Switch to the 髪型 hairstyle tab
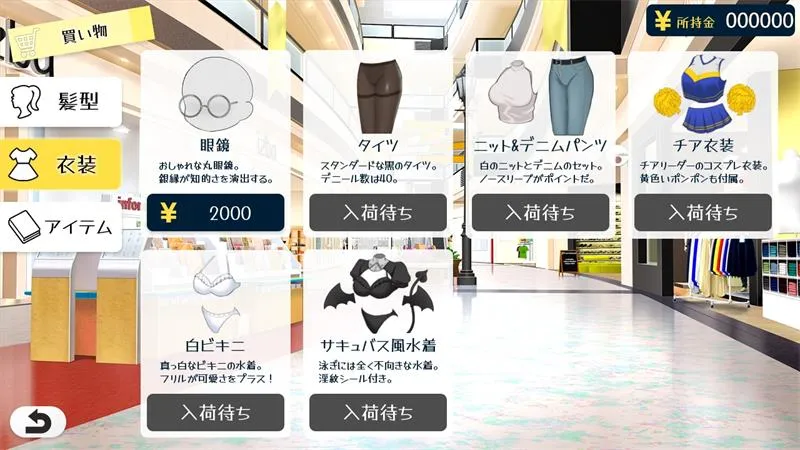800x450 pixels. (x=60, y=101)
